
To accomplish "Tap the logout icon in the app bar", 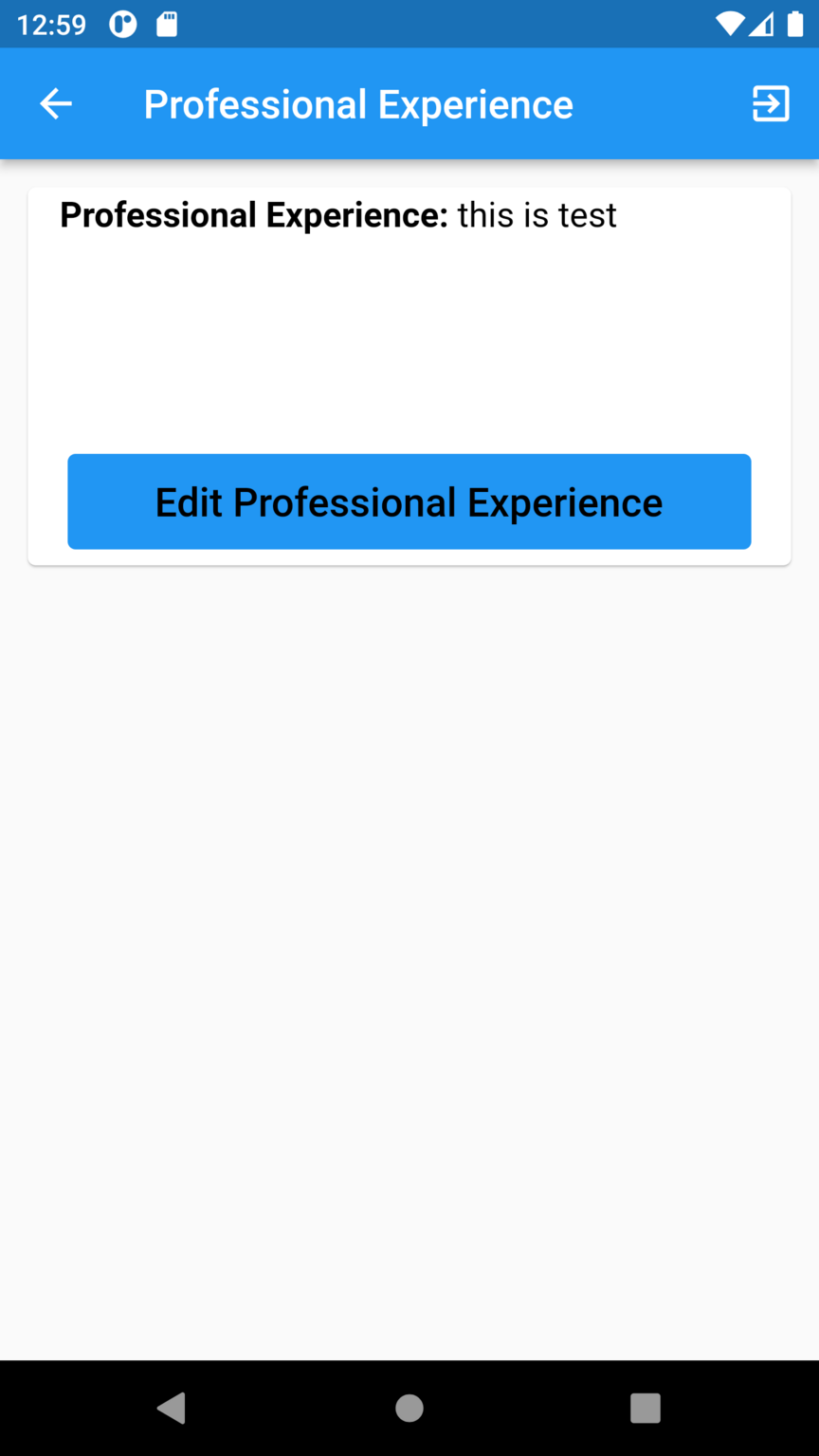I will tap(770, 103).
